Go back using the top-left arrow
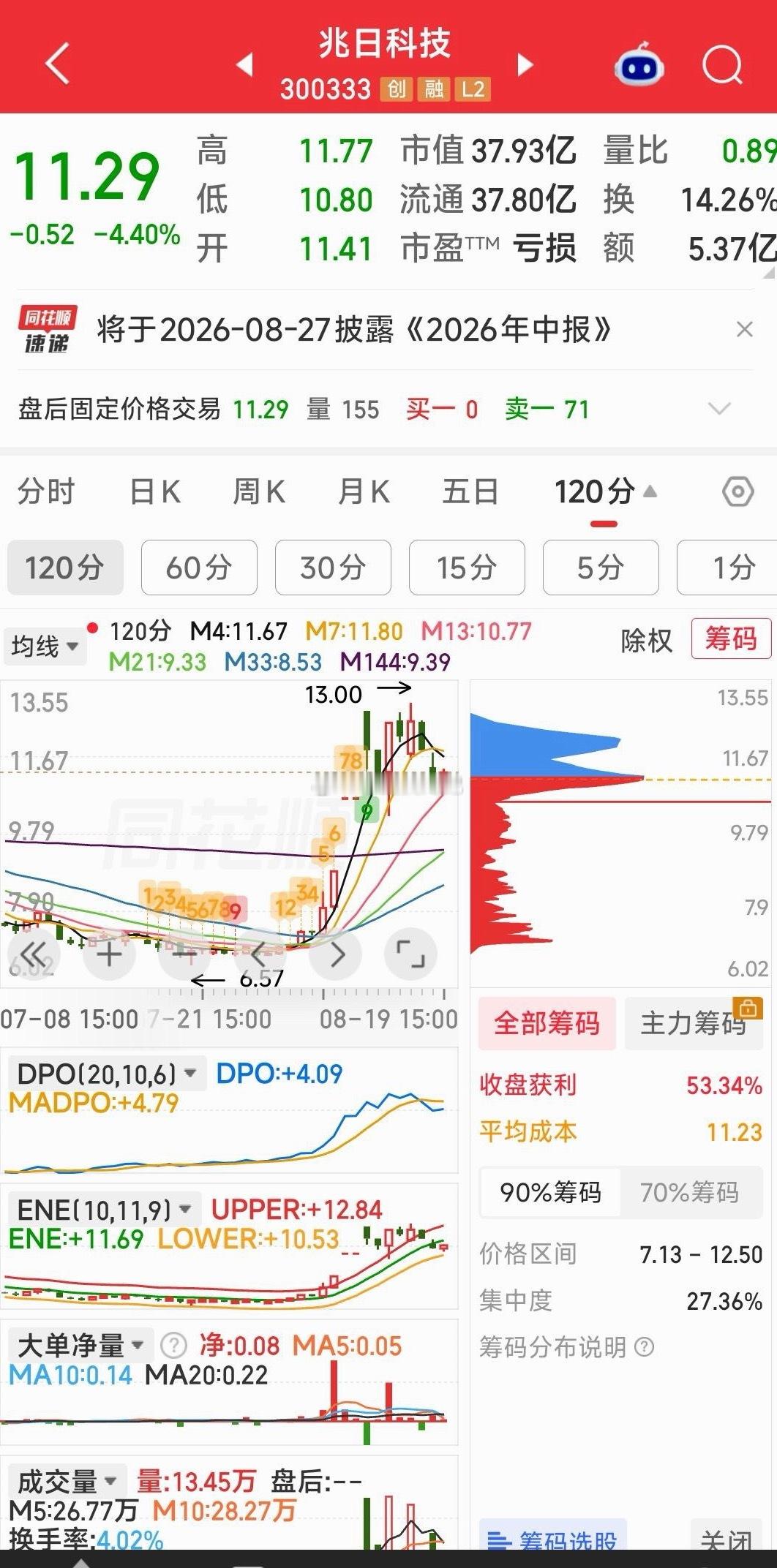 coord(57,64)
